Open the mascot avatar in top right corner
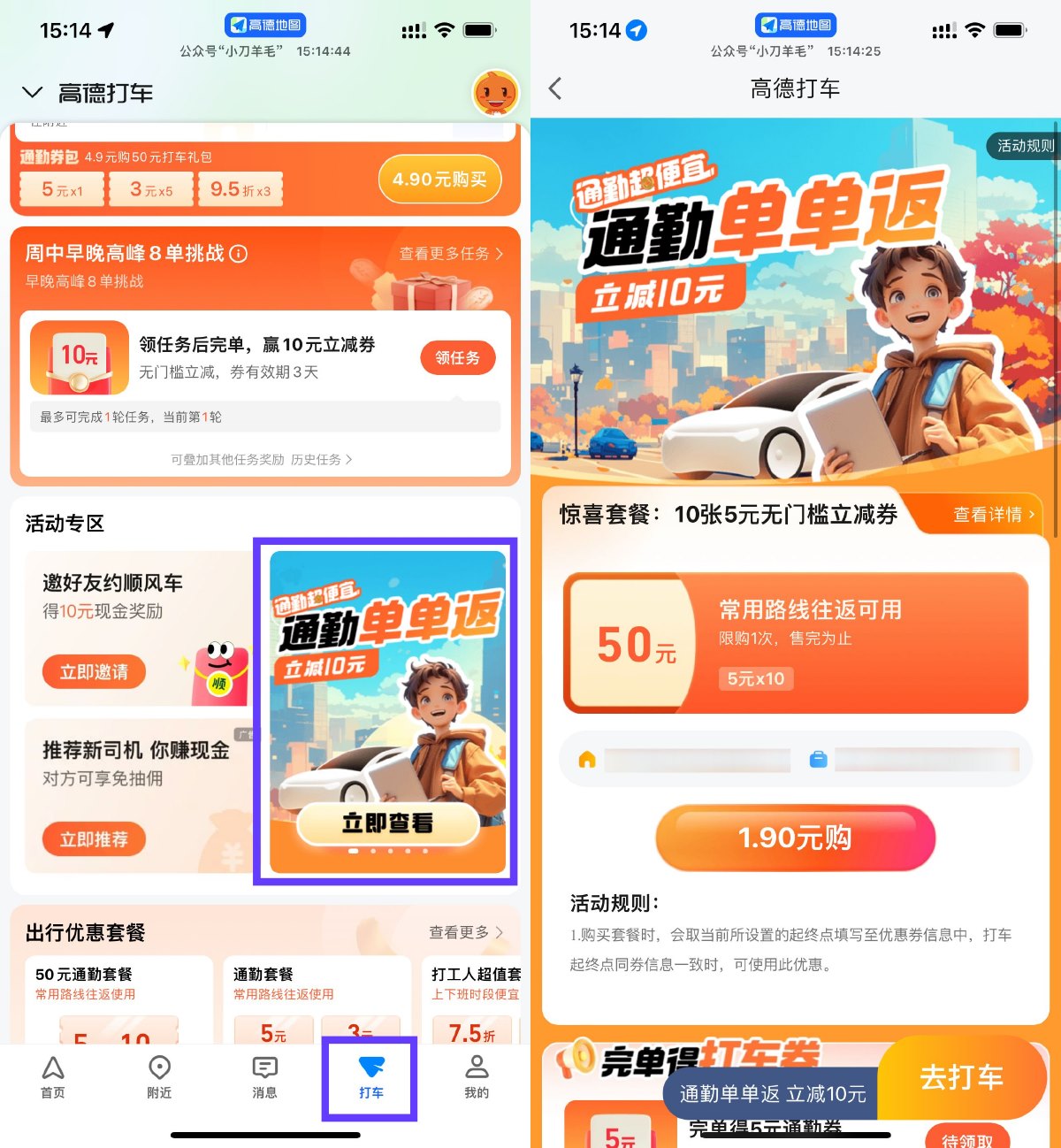Screen dimensions: 1061x1148 [495, 92]
